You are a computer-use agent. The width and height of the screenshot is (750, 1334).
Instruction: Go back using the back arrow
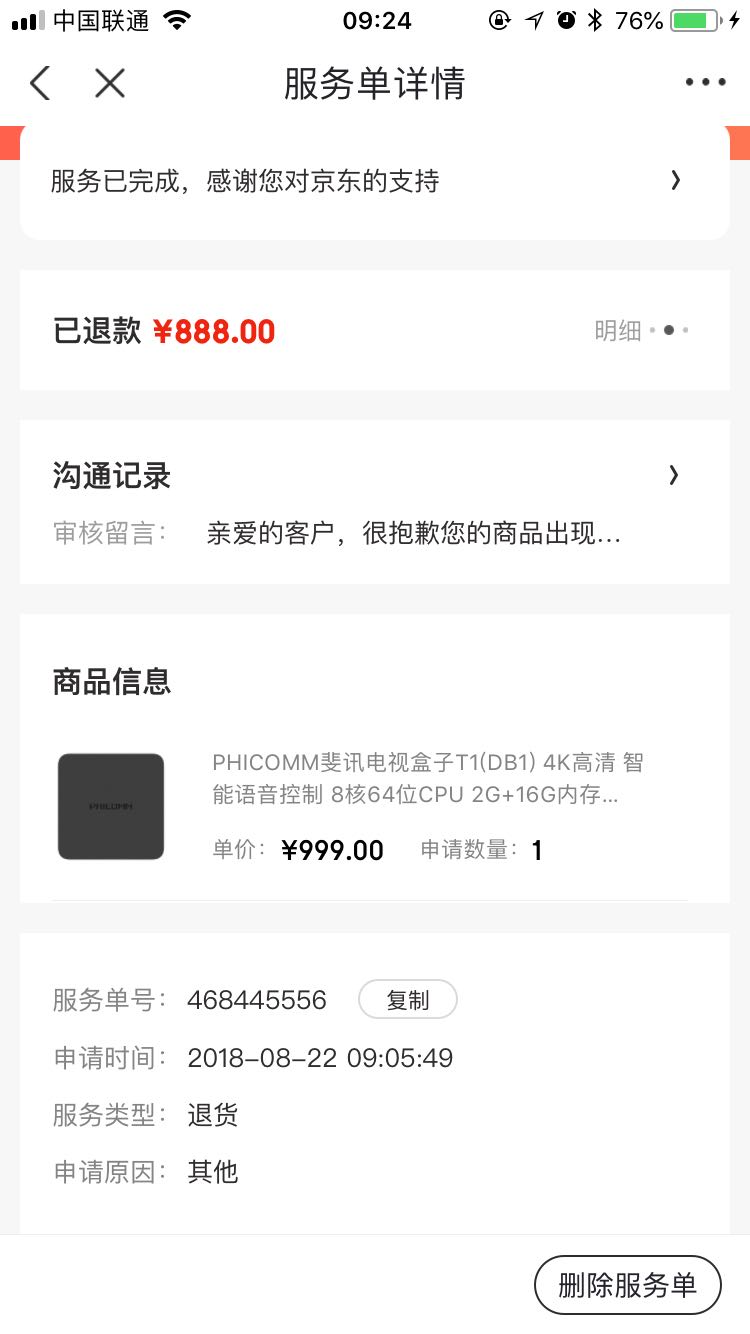pyautogui.click(x=40, y=83)
